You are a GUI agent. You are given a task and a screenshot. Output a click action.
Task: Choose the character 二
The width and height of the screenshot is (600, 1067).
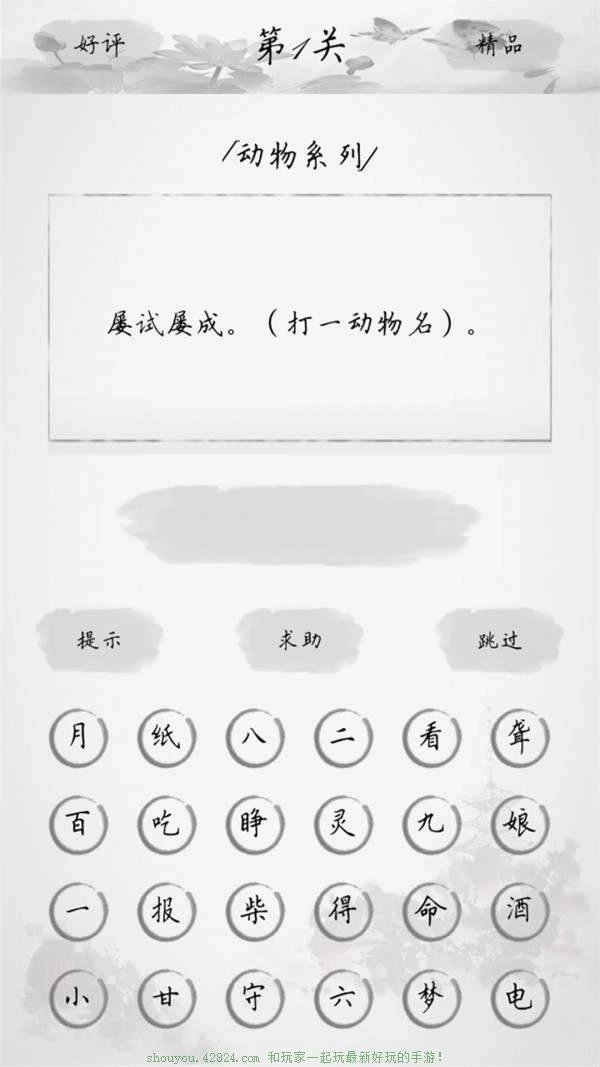click(x=342, y=738)
